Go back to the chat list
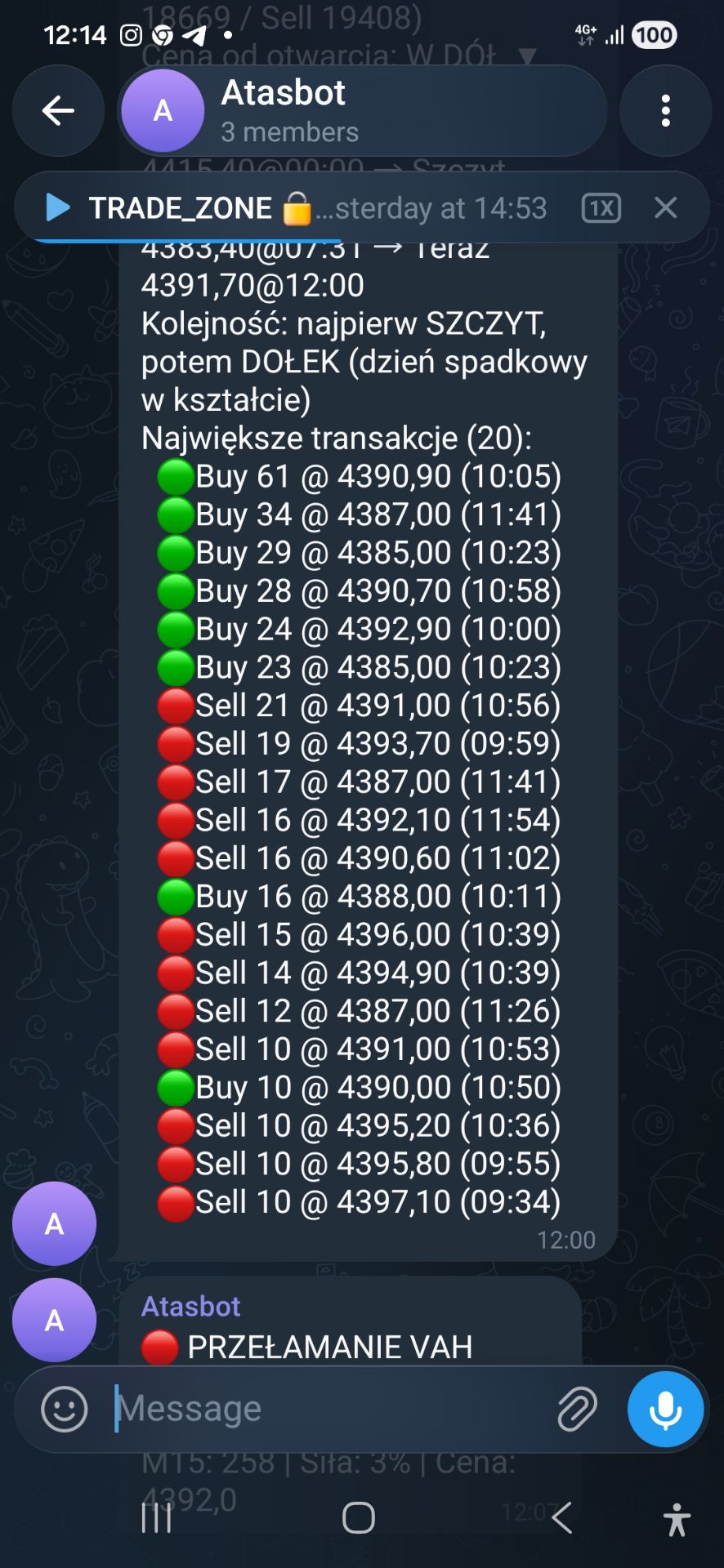This screenshot has width=724, height=1568. 58,110
